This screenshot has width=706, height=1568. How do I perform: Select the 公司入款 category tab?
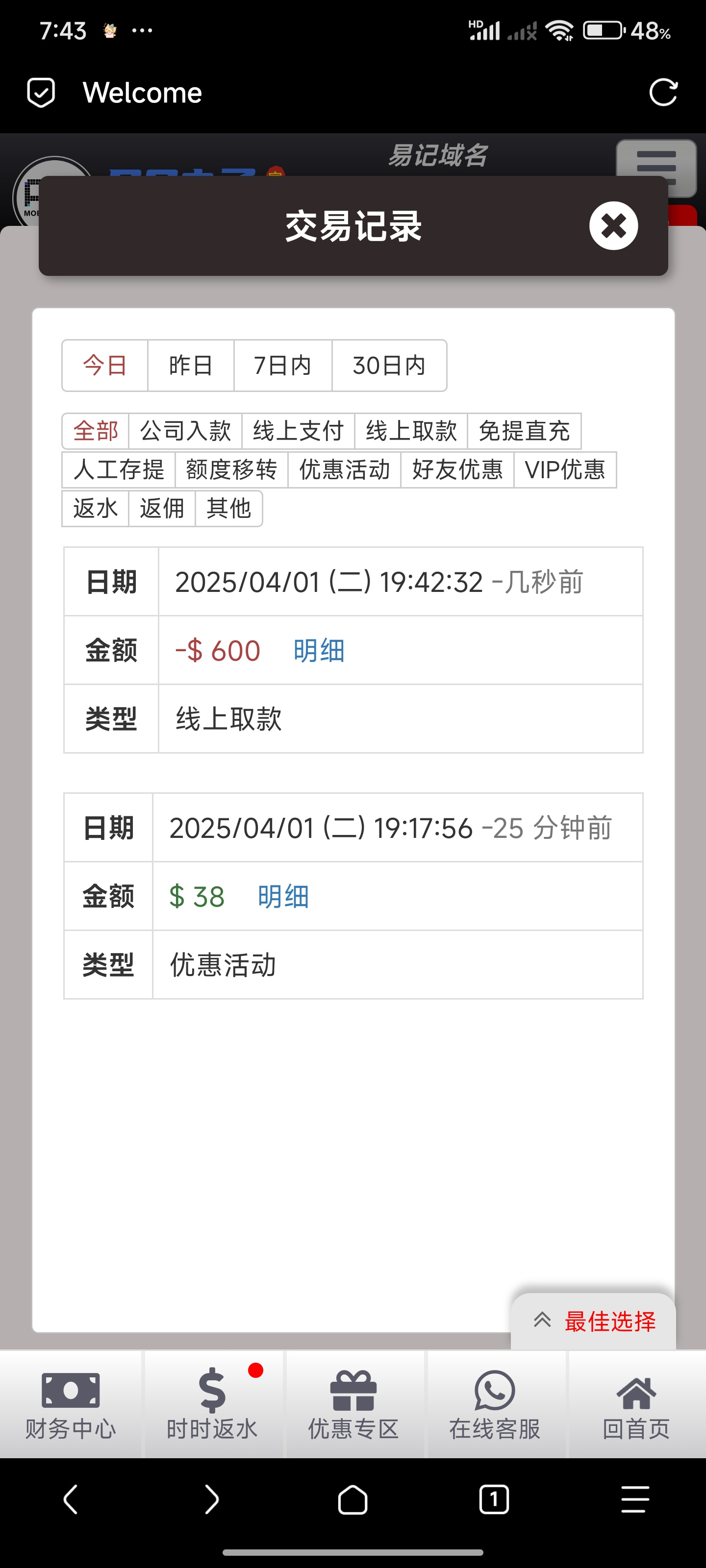(x=185, y=430)
